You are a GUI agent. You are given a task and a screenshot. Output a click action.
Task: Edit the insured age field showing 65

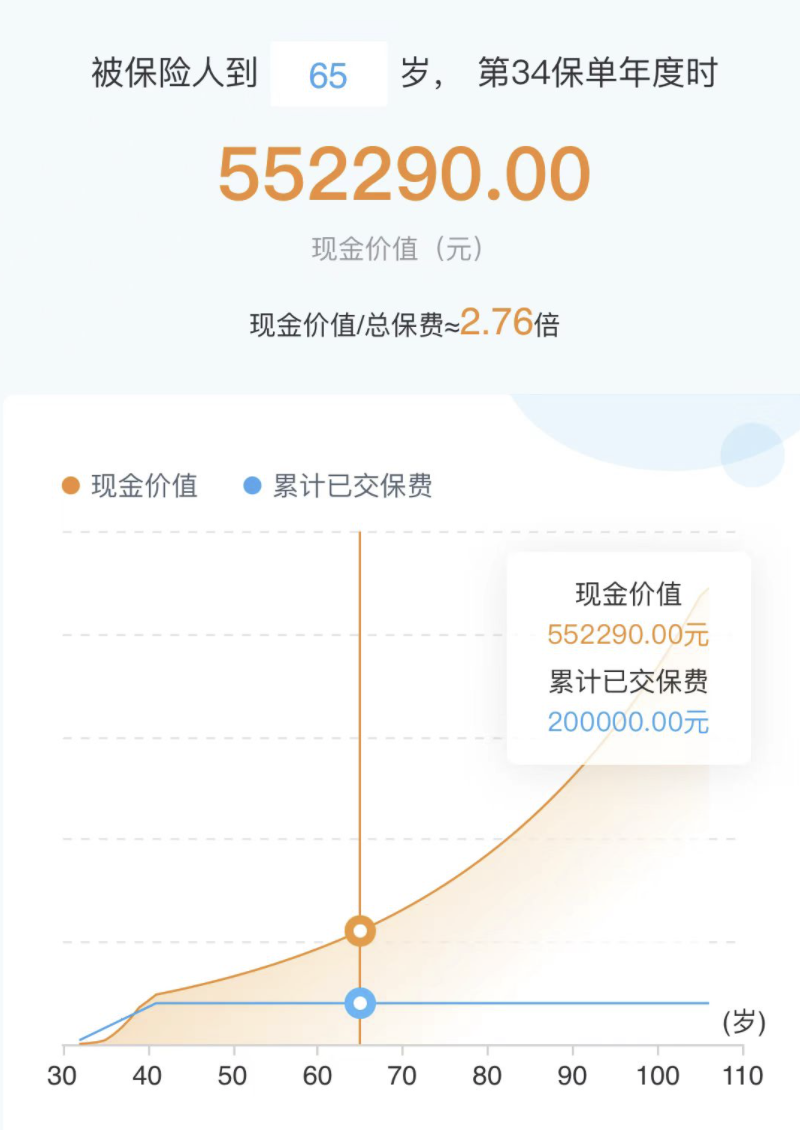[x=328, y=75]
